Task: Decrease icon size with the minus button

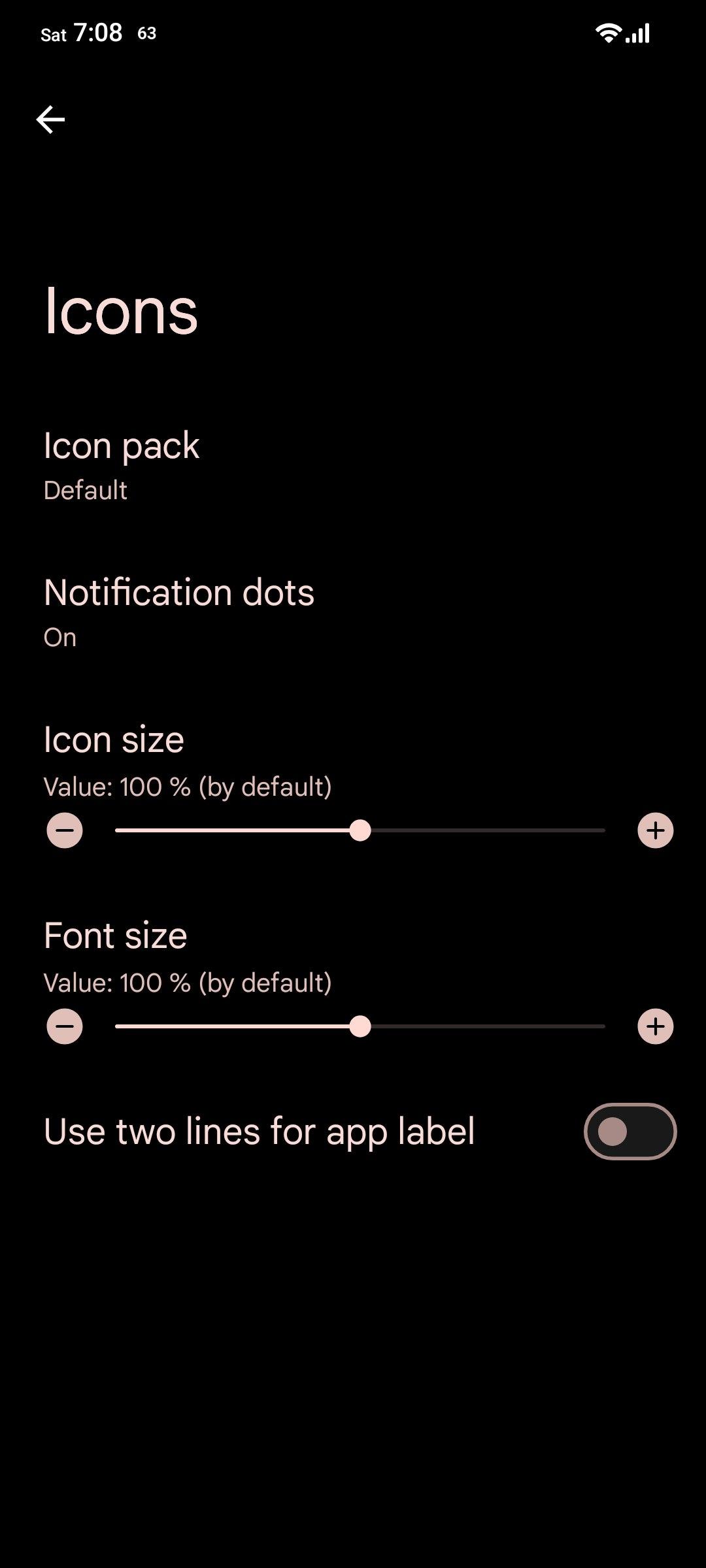Action: pos(65,830)
